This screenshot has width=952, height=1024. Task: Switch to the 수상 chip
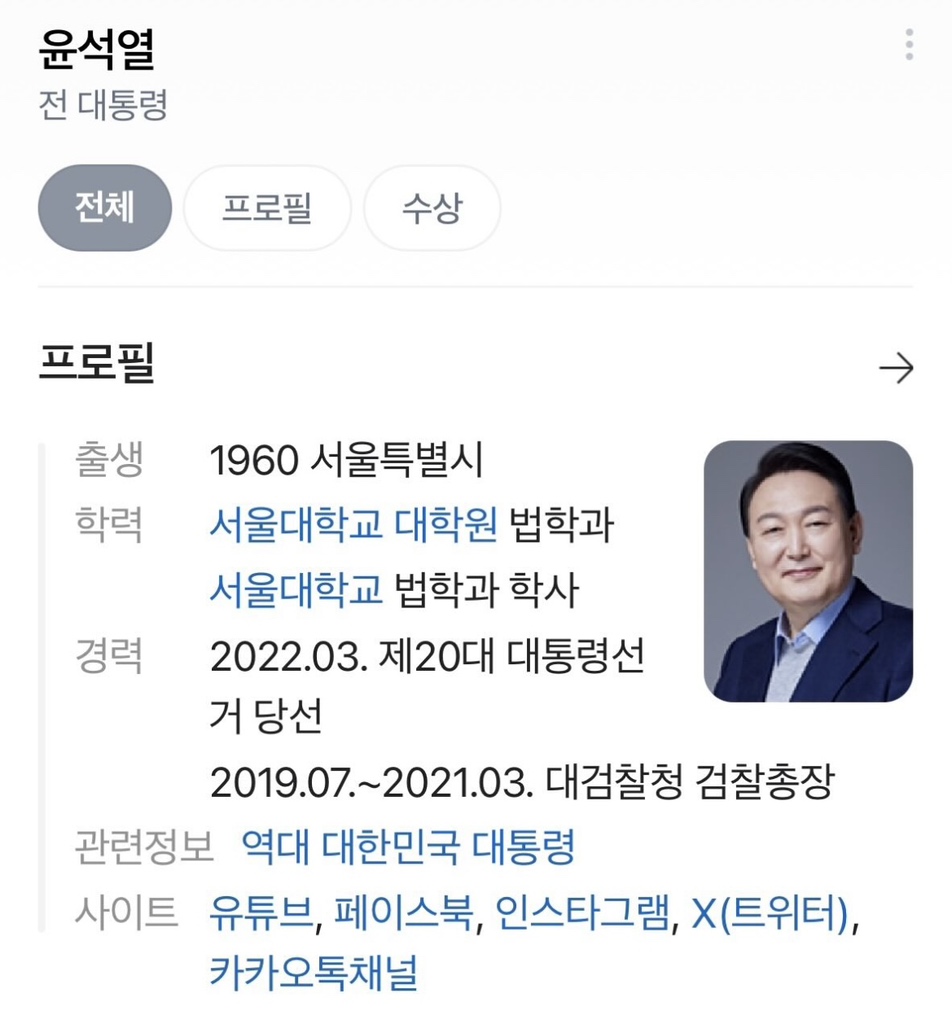pos(432,208)
